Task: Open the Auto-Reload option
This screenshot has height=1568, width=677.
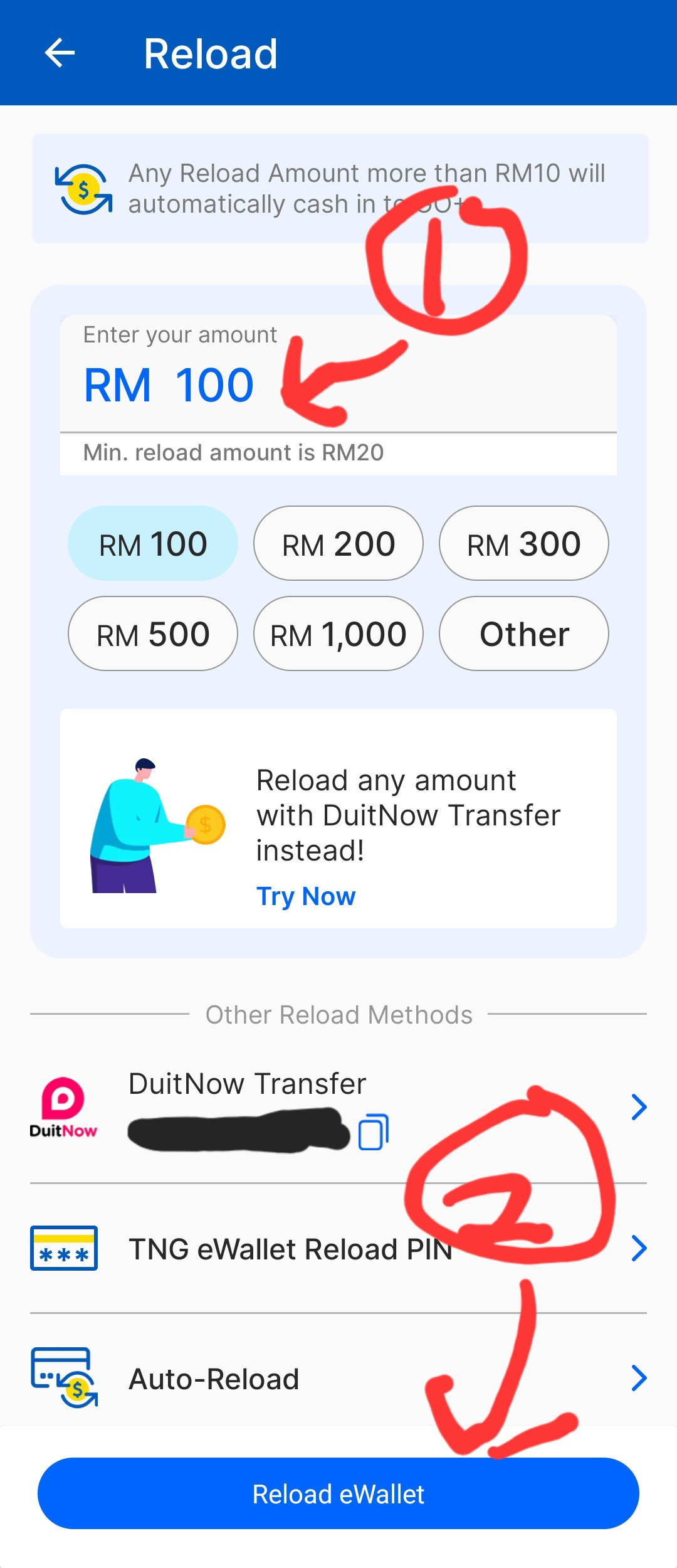Action: coord(338,1378)
